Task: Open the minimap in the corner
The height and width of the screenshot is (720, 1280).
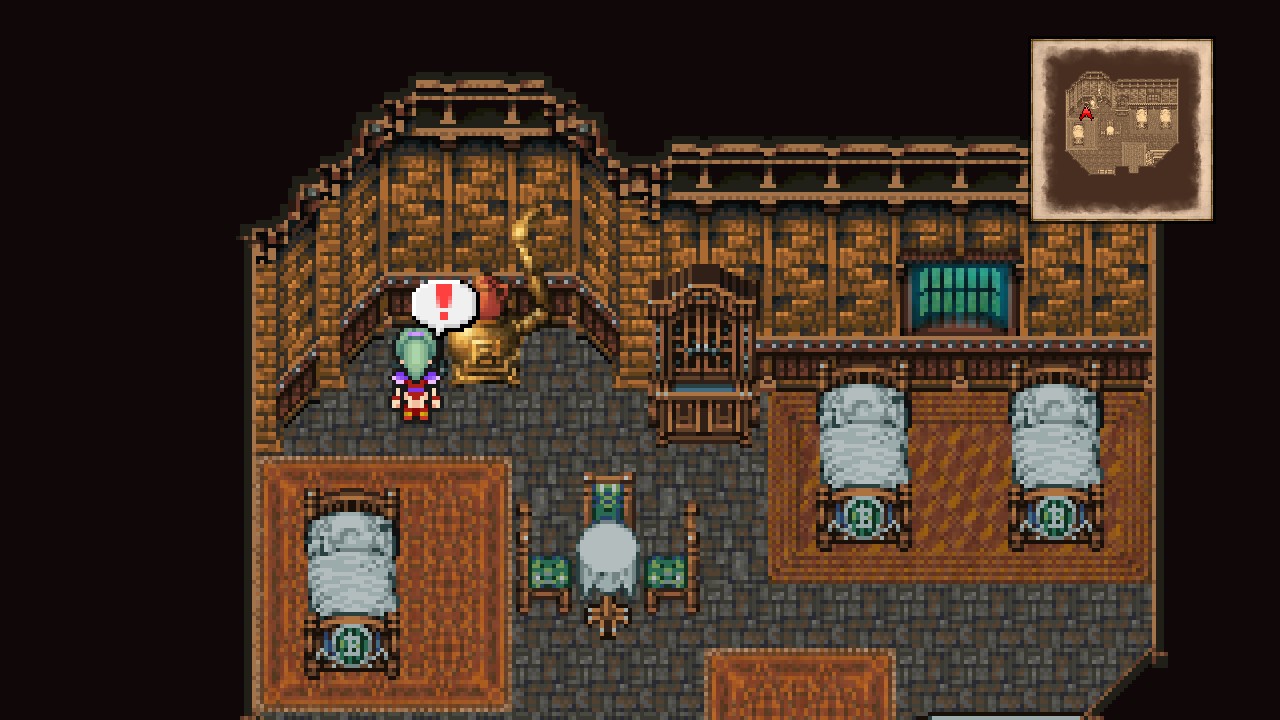Action: (1121, 129)
